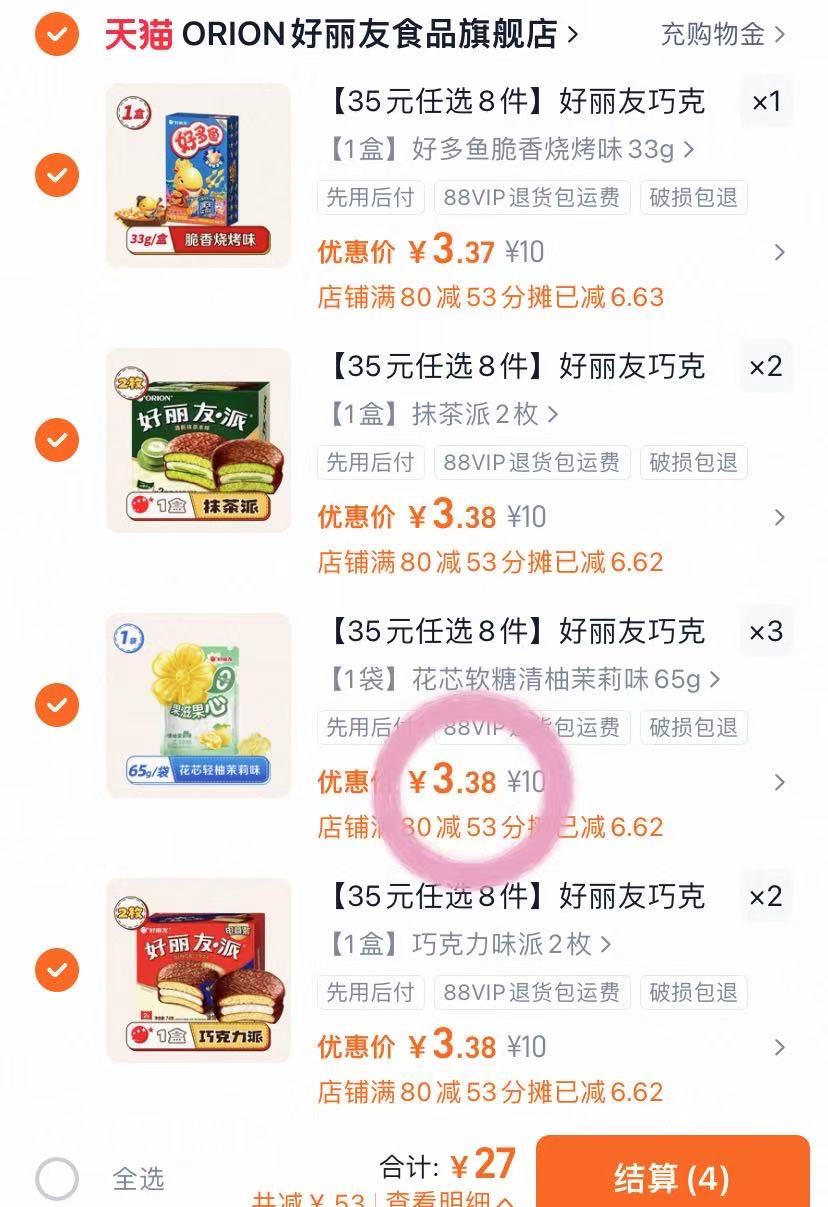
Task: Click the 先用后付 tag on first item
Action: (x=370, y=198)
